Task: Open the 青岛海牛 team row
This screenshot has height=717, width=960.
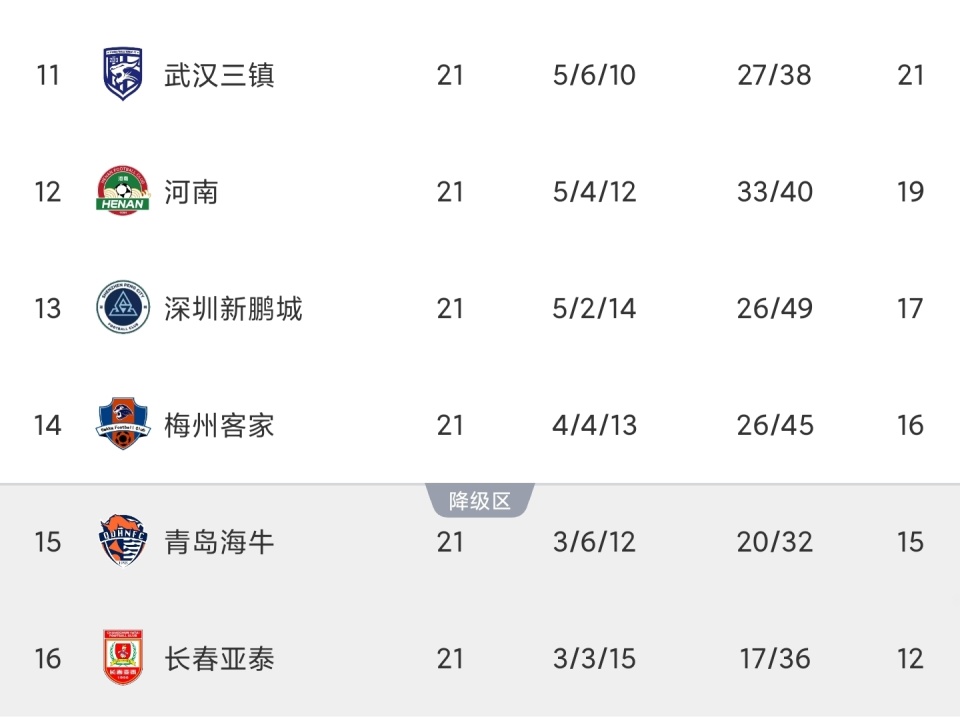Action: tap(219, 542)
